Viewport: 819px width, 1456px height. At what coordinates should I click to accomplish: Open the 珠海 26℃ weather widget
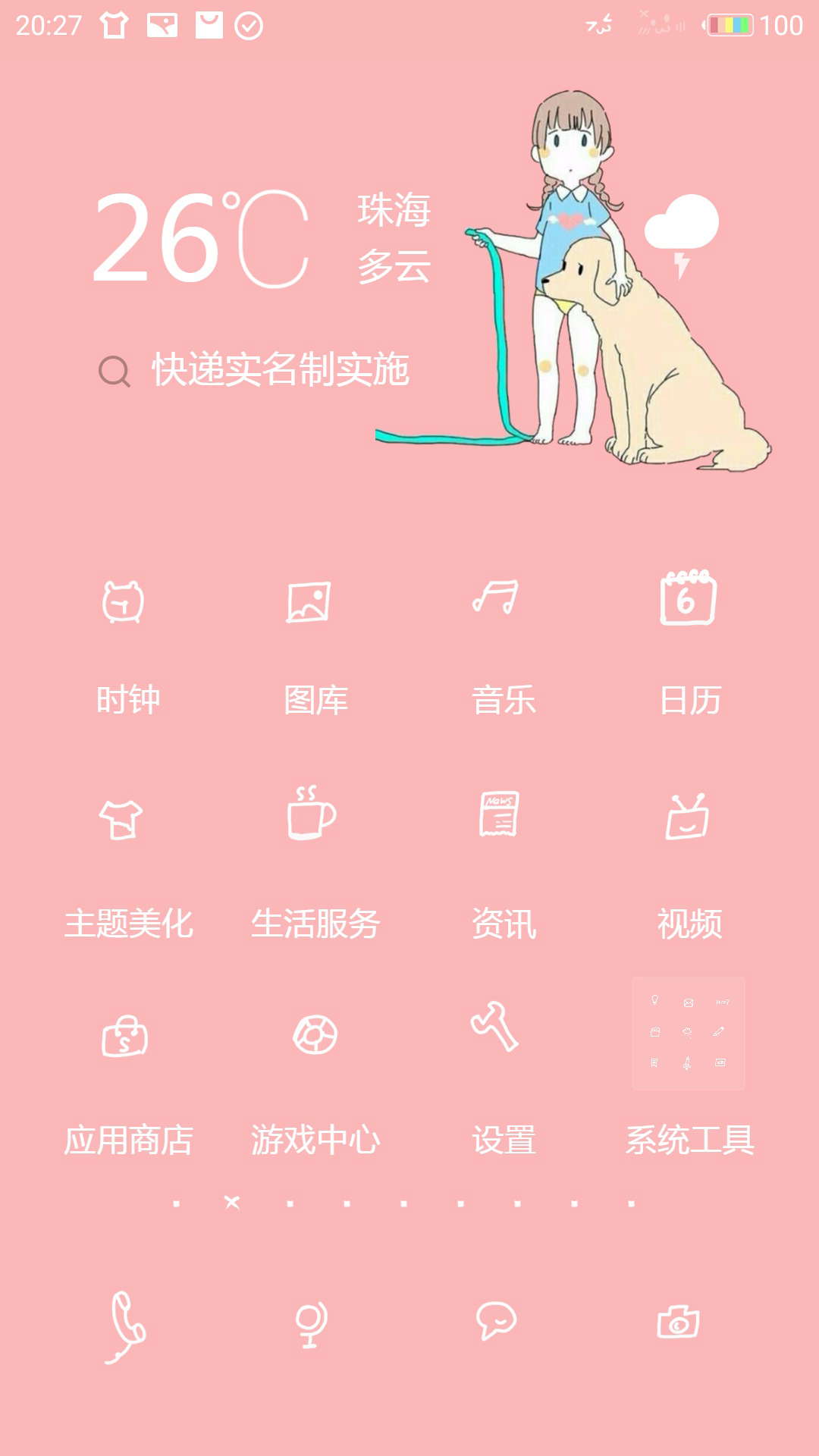tap(262, 238)
